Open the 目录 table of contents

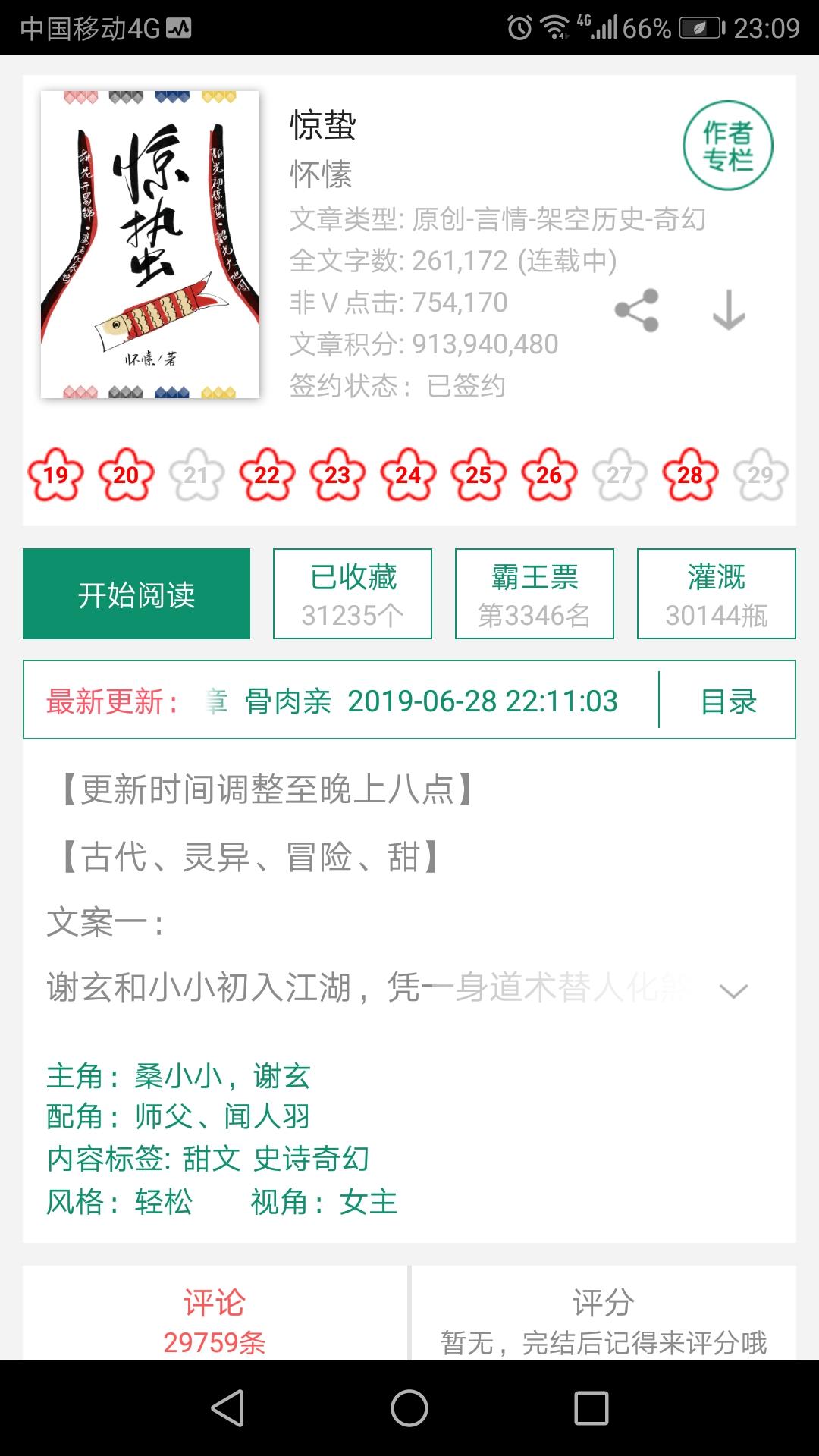[x=728, y=701]
